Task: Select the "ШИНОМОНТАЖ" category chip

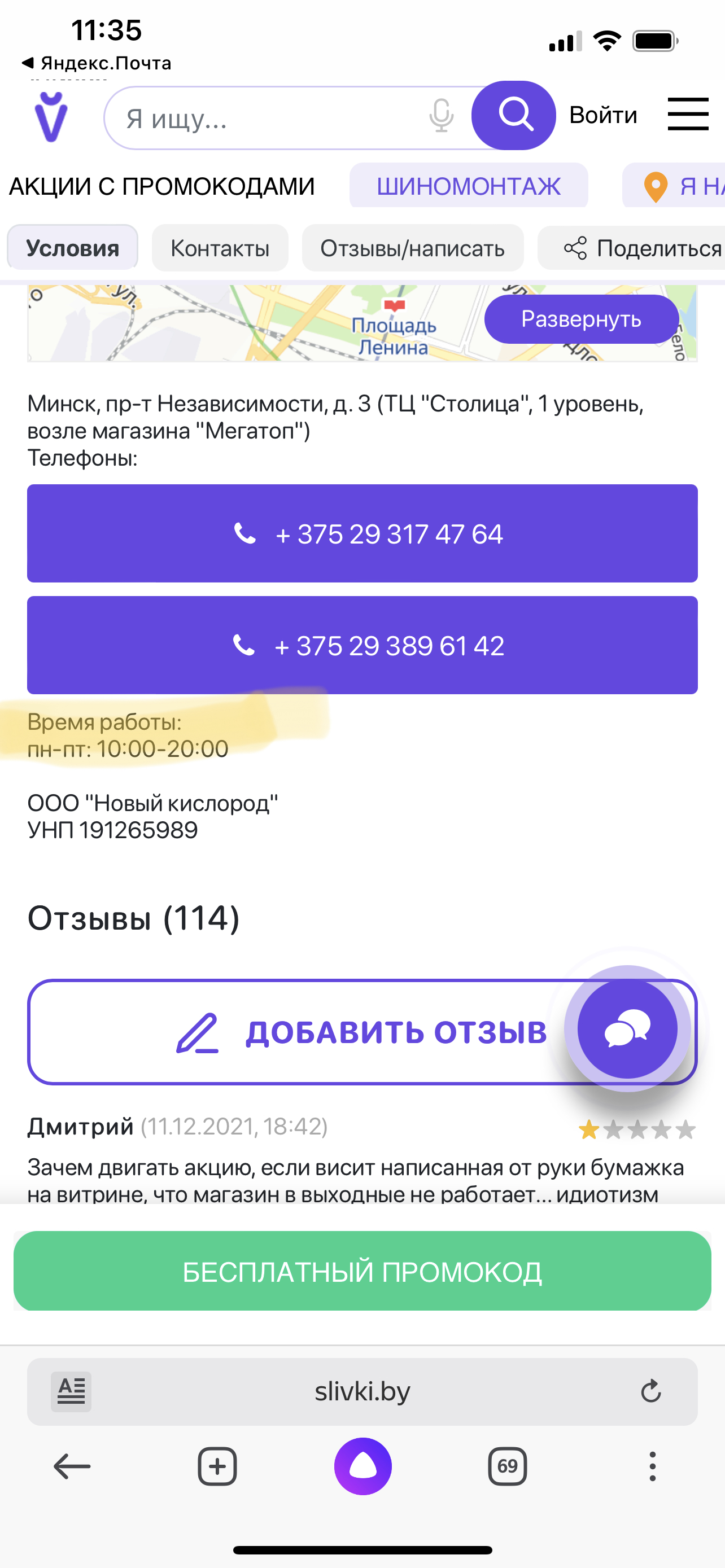Action: [x=468, y=186]
